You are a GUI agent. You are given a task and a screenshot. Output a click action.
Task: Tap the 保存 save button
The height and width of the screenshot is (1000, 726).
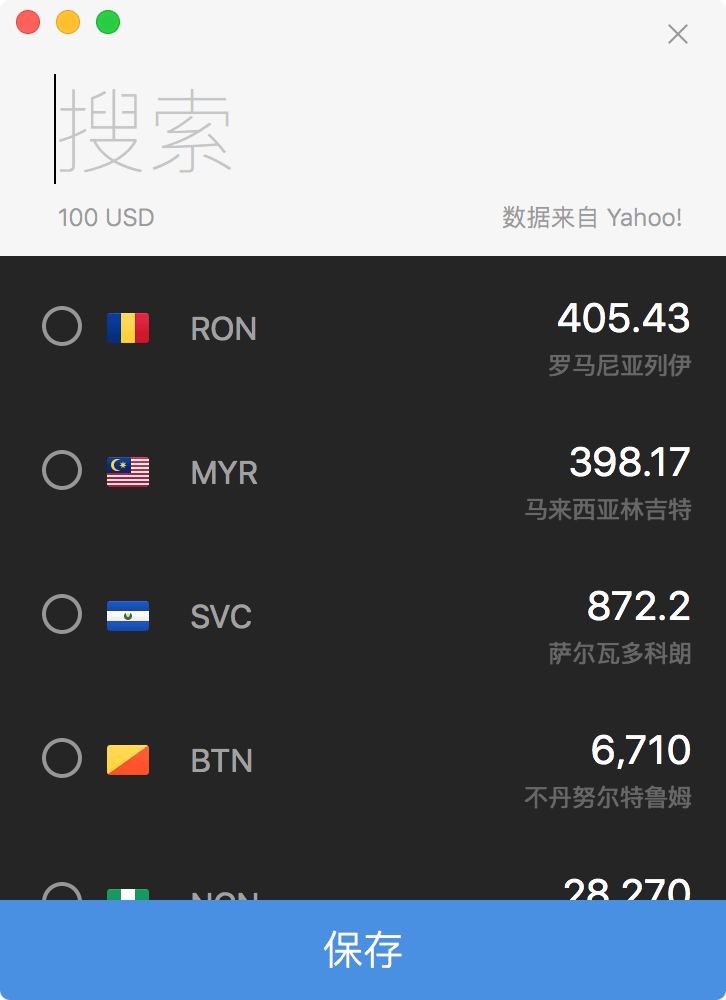(363, 949)
